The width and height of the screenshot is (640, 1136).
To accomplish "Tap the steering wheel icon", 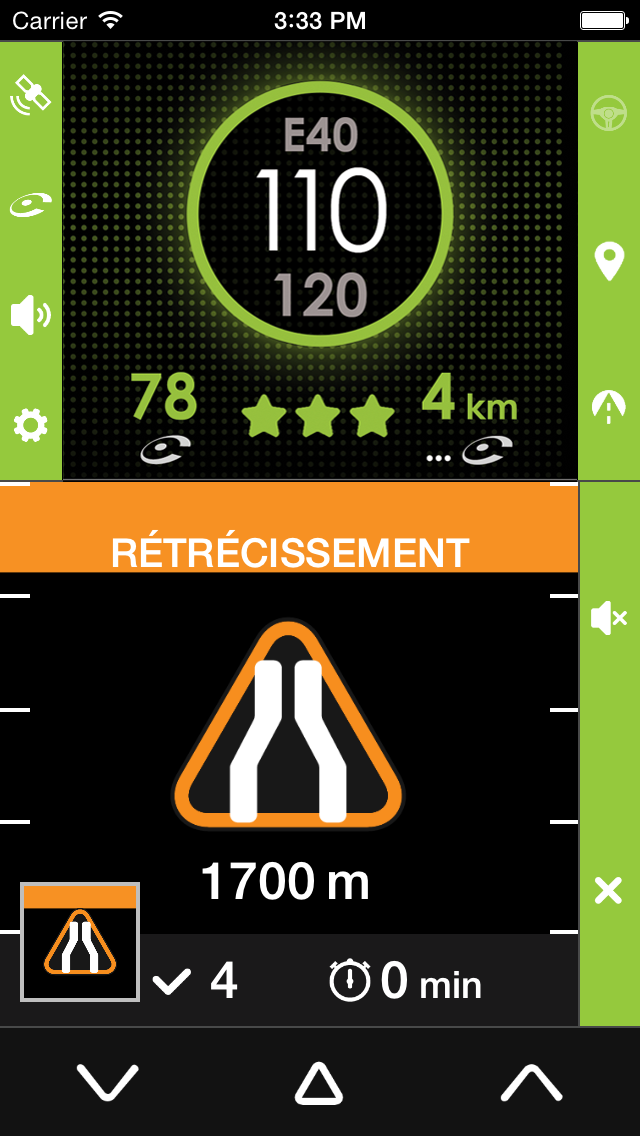I will pos(609,115).
